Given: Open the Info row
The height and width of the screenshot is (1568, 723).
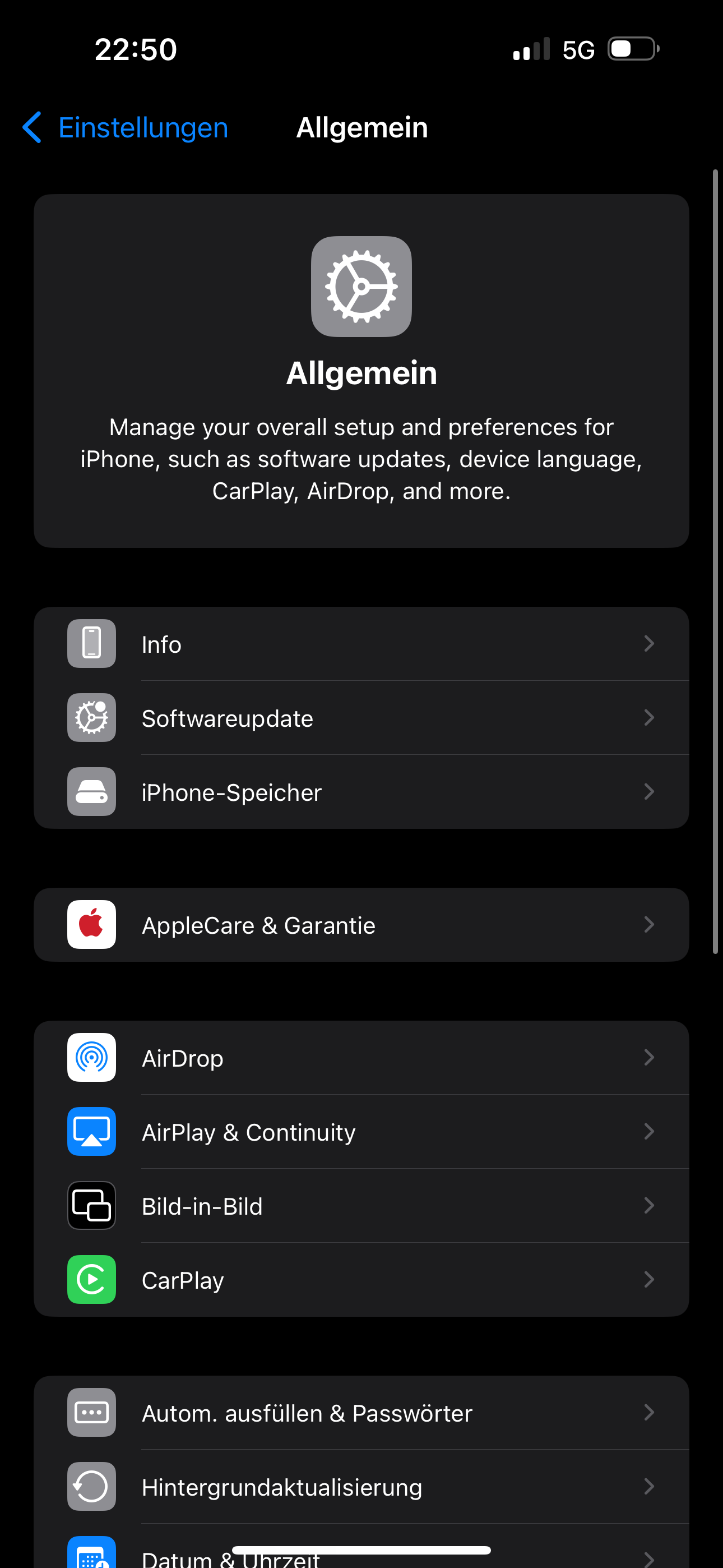Looking at the screenshot, I should pos(361,644).
